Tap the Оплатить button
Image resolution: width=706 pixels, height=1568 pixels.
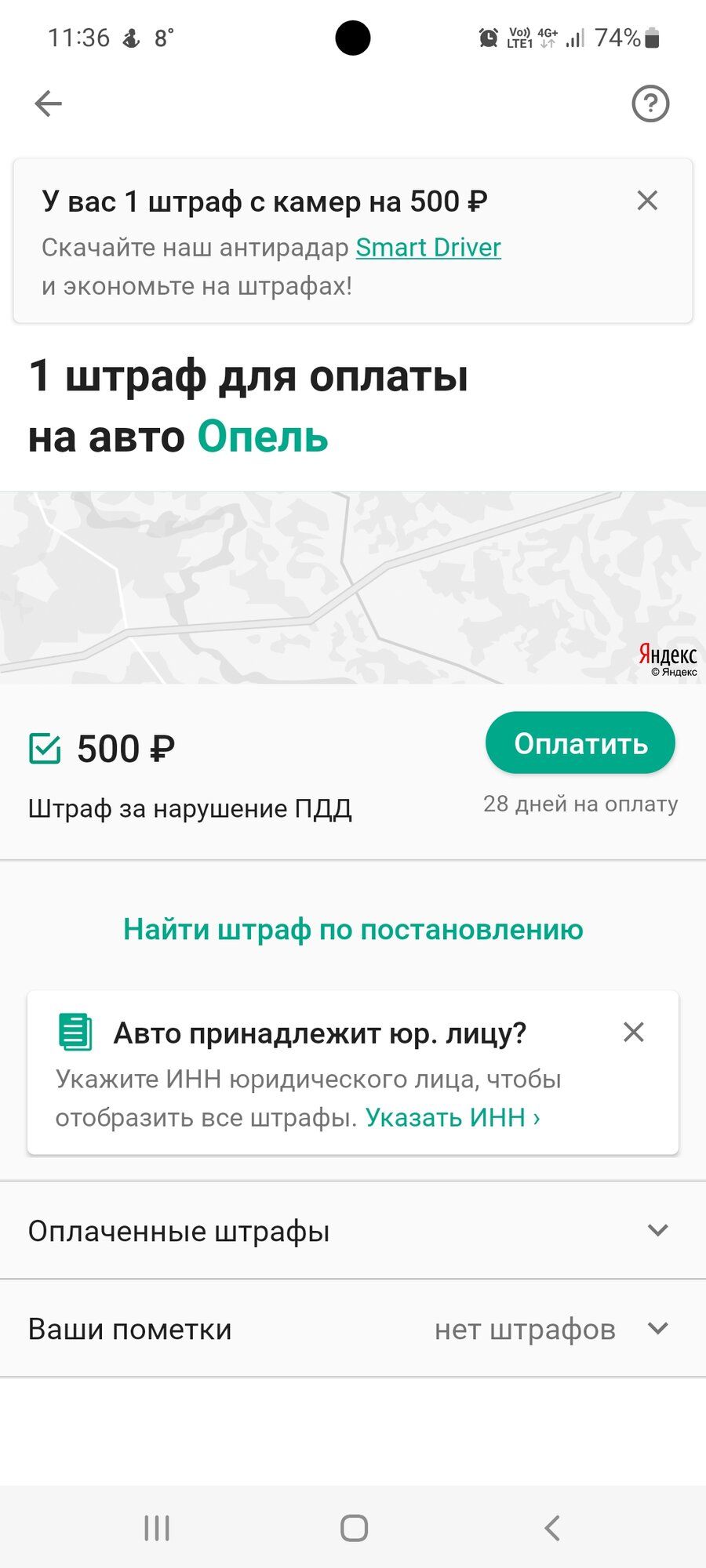click(580, 743)
